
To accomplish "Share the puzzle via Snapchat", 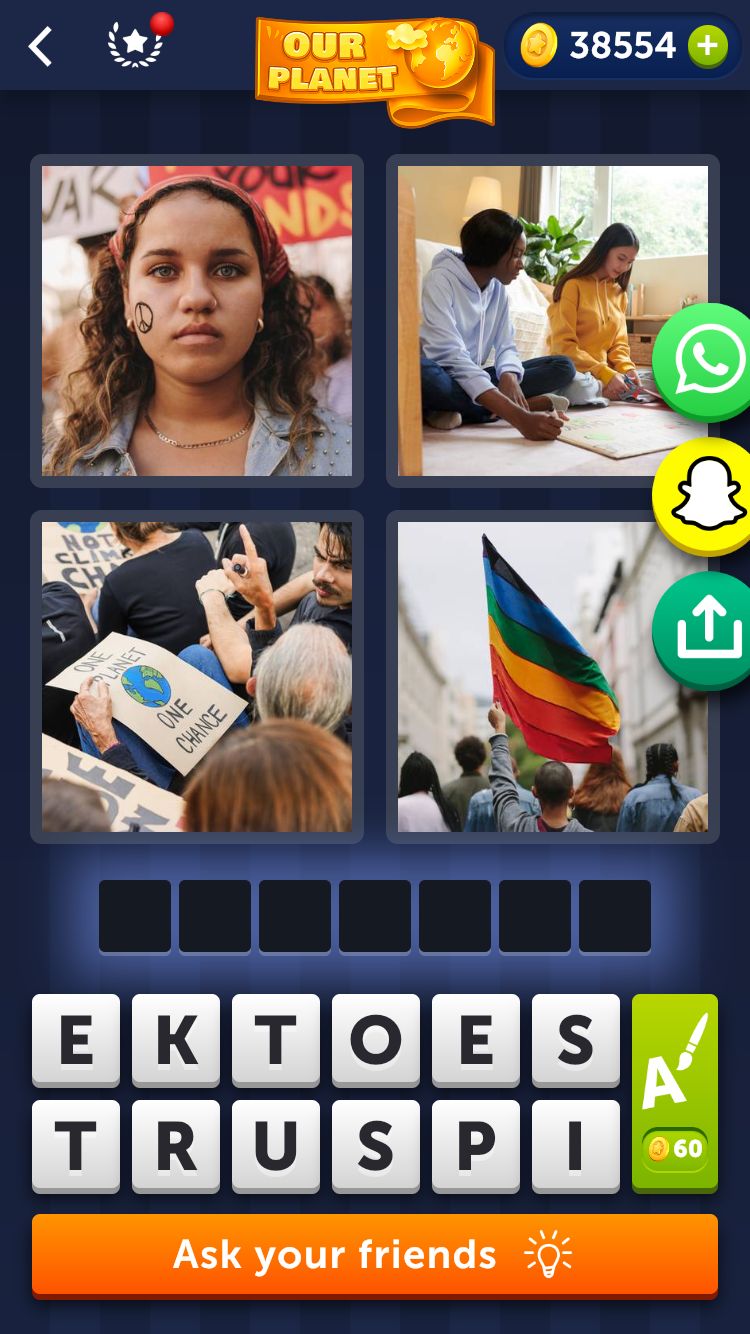I will (708, 496).
